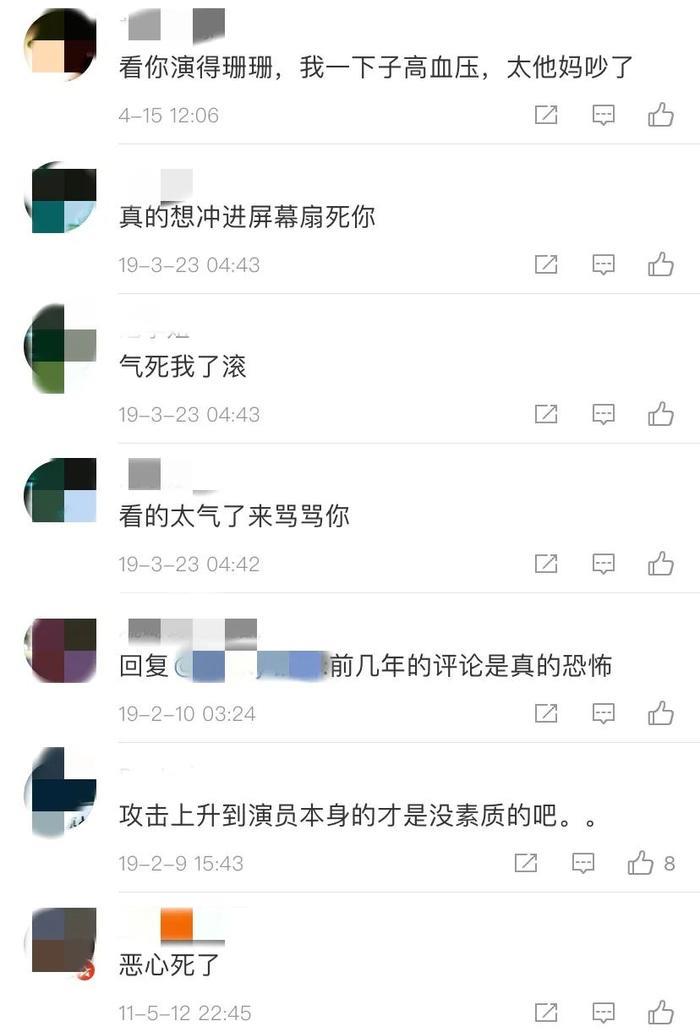Reply to the comment '攻击上升到演员本身'
The height and width of the screenshot is (1036, 700).
tap(583, 863)
